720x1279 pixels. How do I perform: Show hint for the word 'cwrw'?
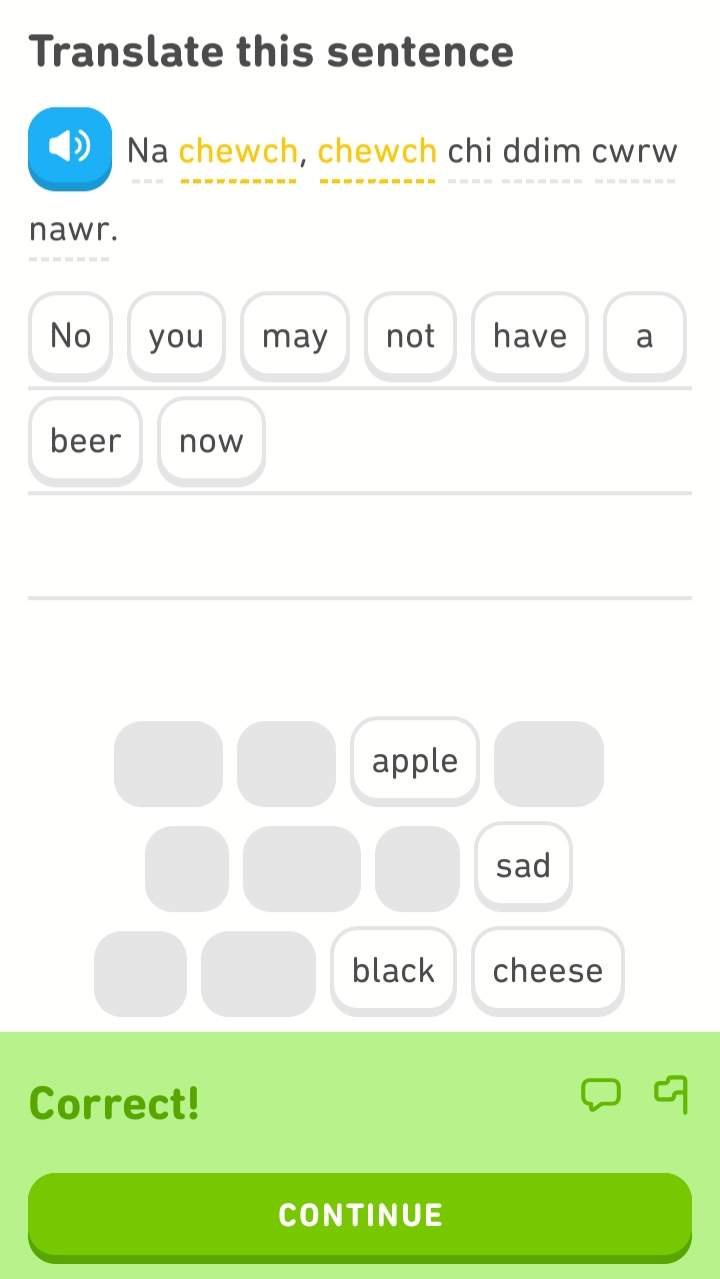(x=635, y=152)
